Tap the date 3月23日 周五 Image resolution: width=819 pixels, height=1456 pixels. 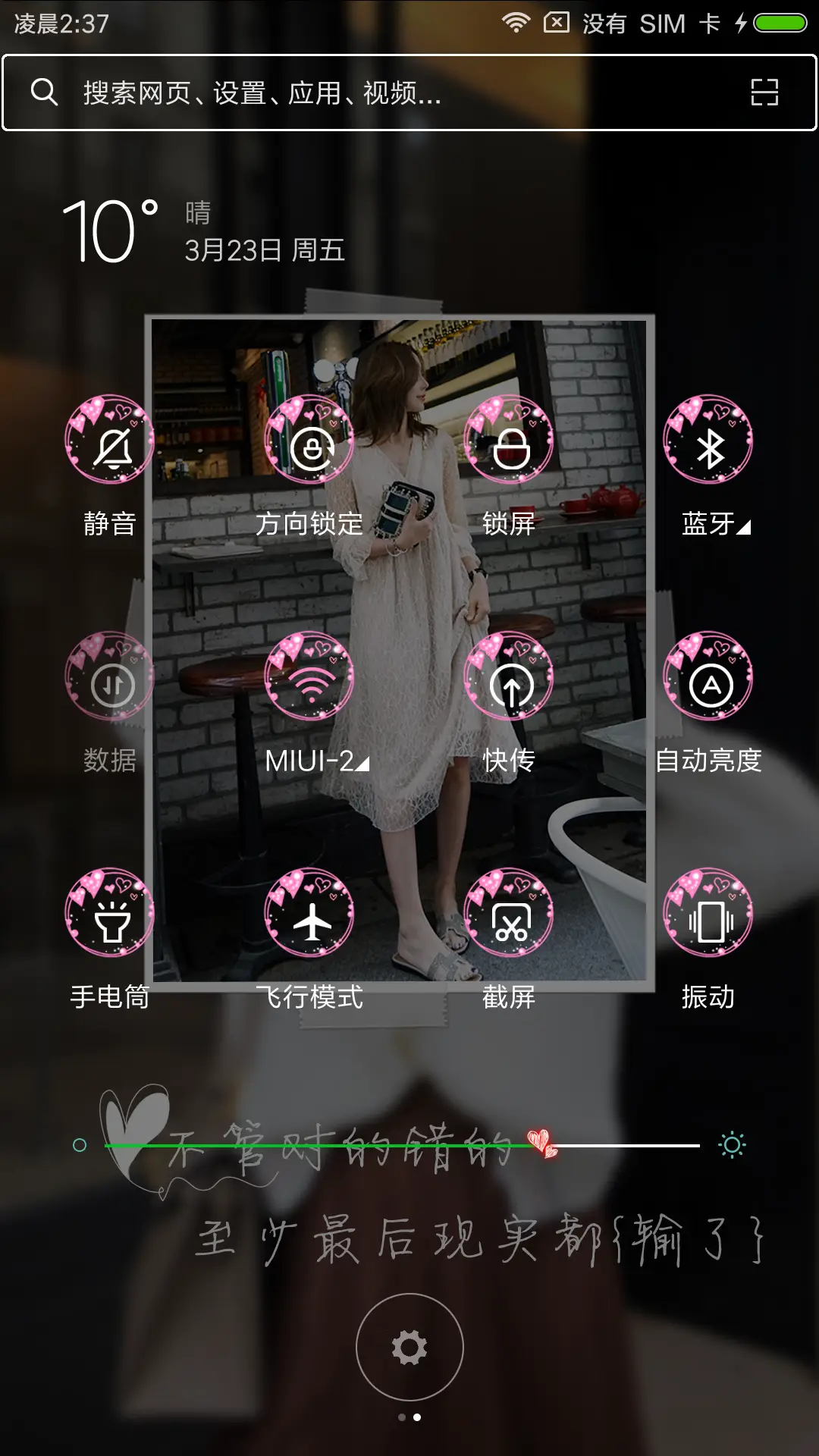click(x=265, y=250)
